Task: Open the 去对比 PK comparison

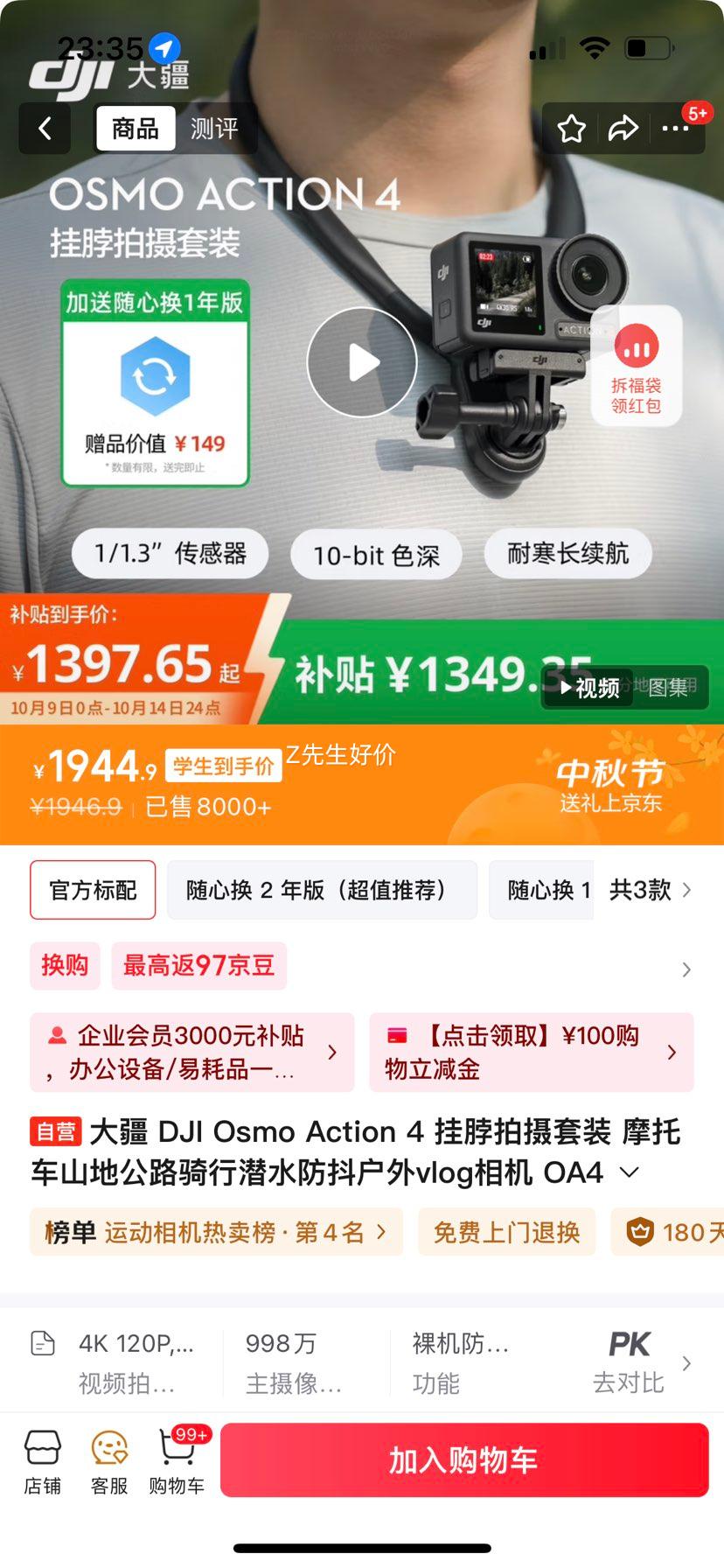Action: [630, 1362]
